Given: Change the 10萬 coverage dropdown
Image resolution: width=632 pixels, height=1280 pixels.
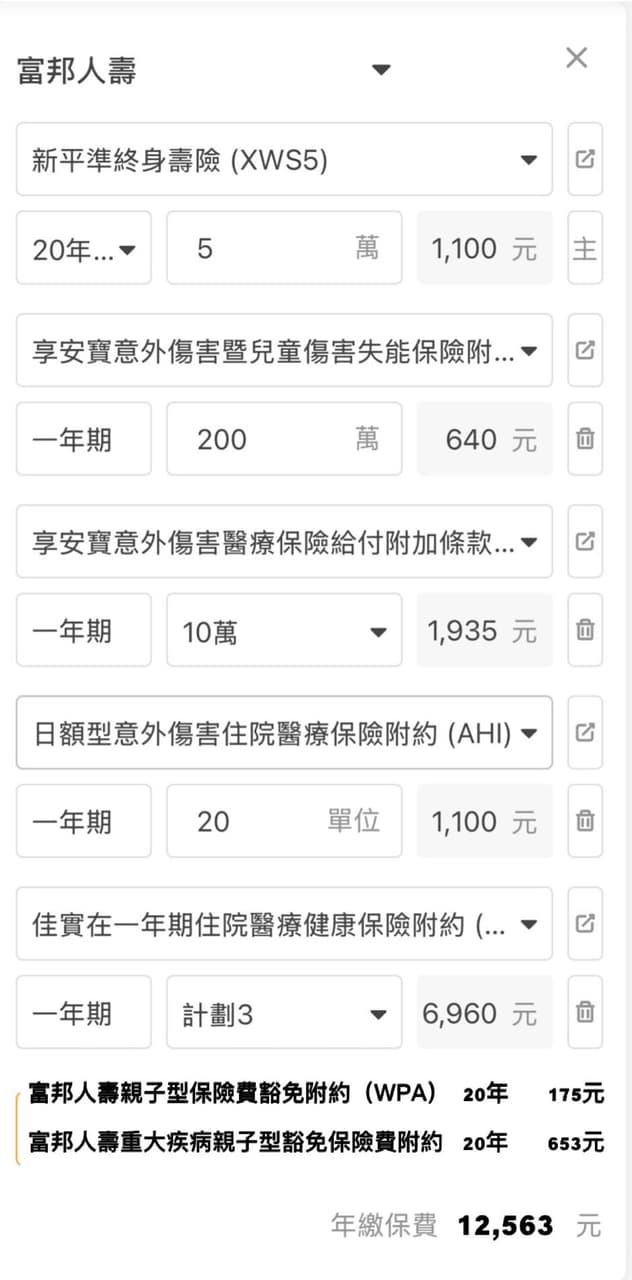Looking at the screenshot, I should (x=284, y=630).
